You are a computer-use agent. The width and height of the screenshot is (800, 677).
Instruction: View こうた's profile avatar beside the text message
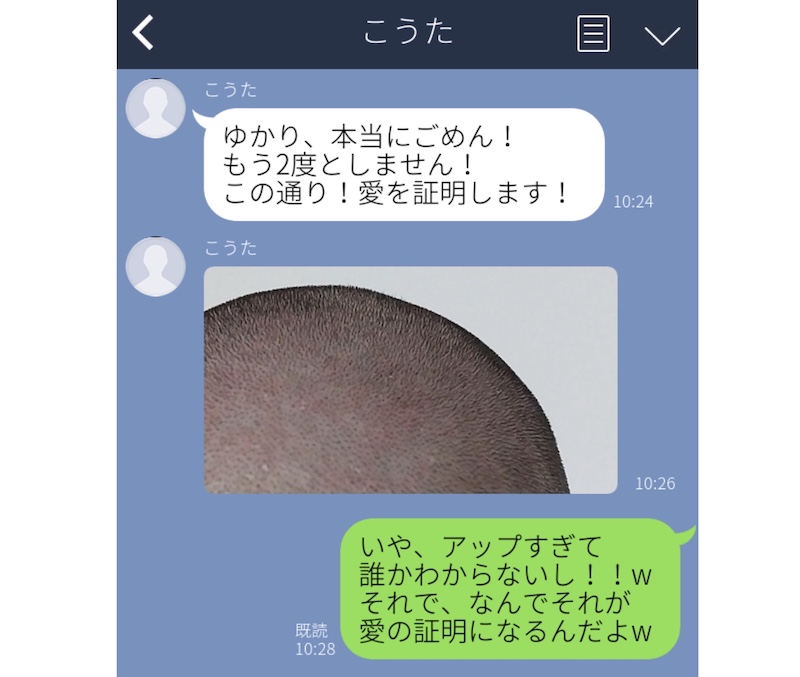click(x=155, y=107)
